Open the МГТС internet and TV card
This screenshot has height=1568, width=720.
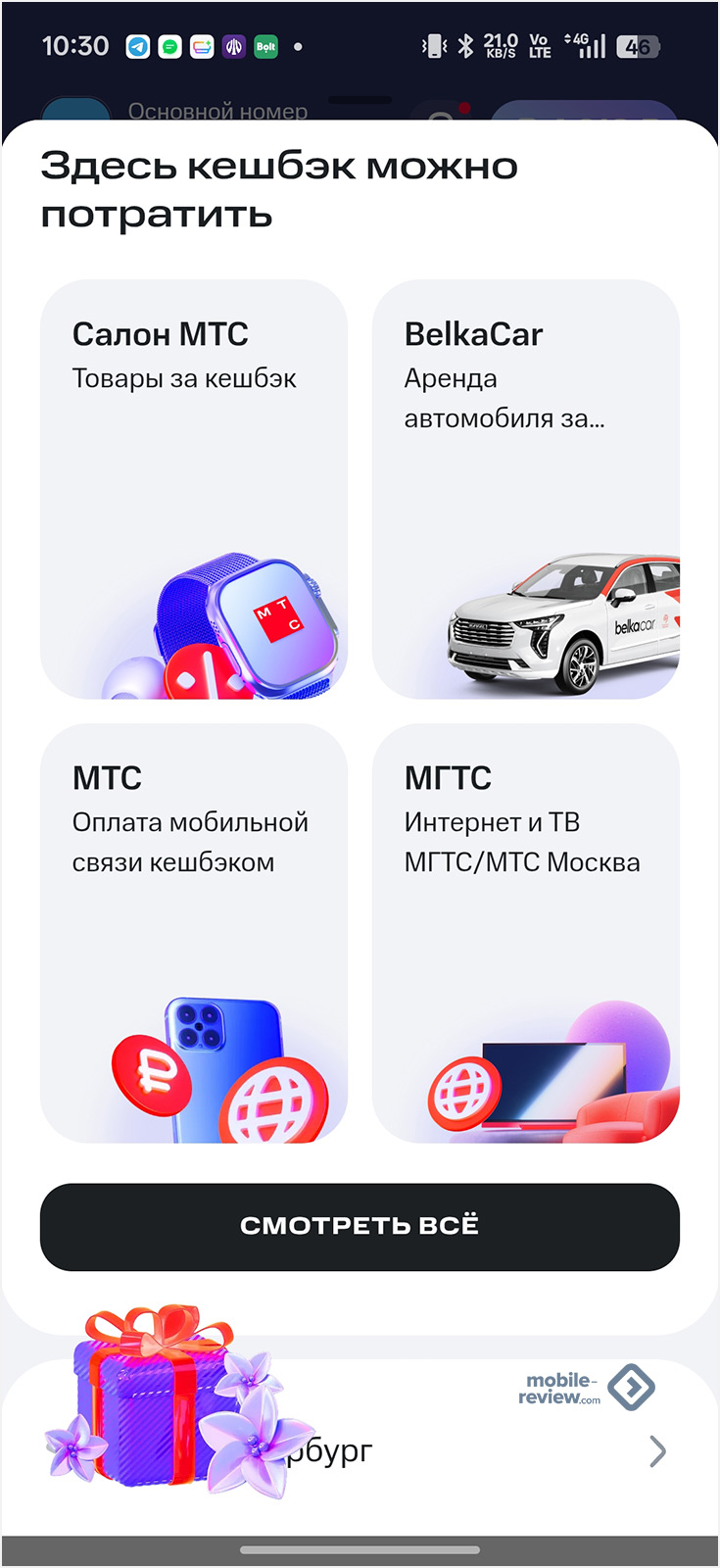click(525, 932)
